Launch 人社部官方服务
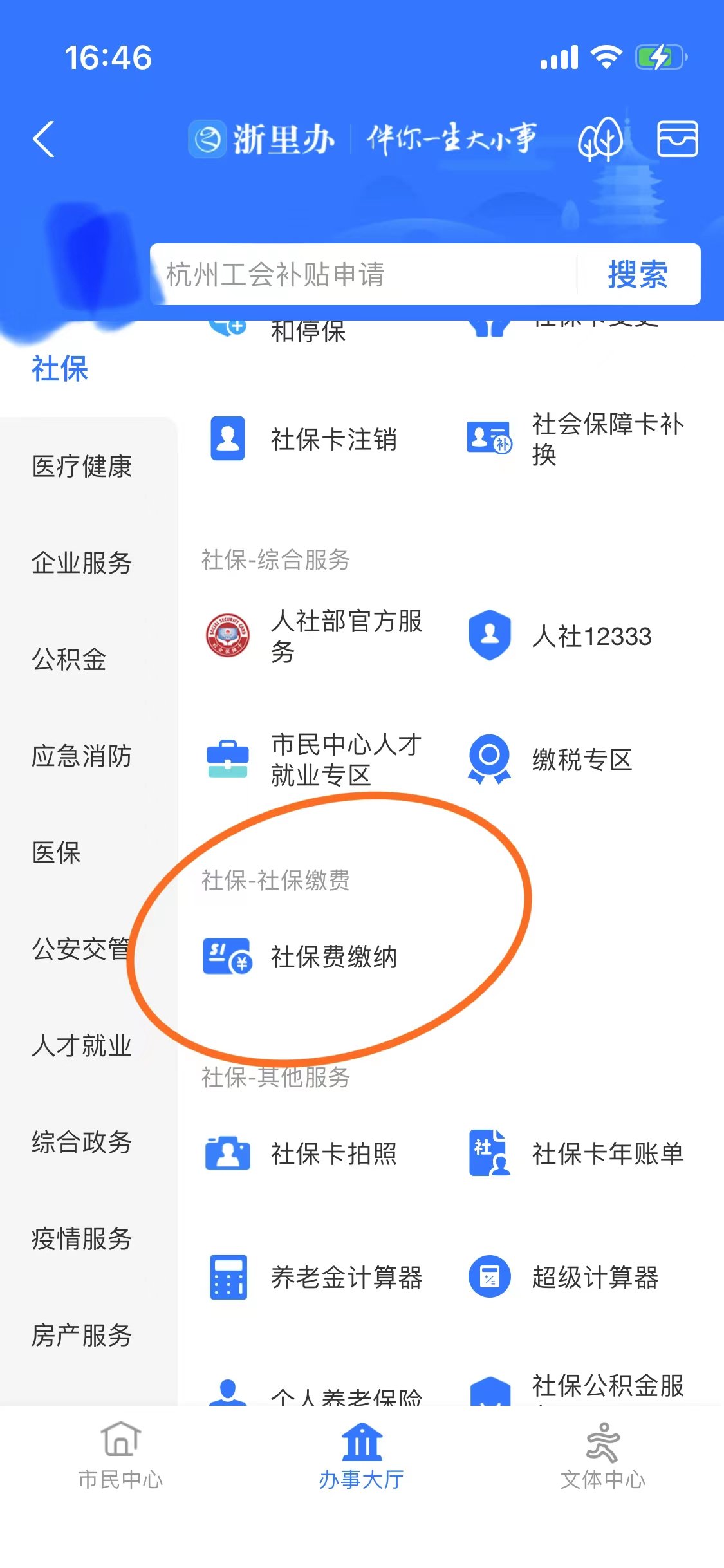 [315, 637]
